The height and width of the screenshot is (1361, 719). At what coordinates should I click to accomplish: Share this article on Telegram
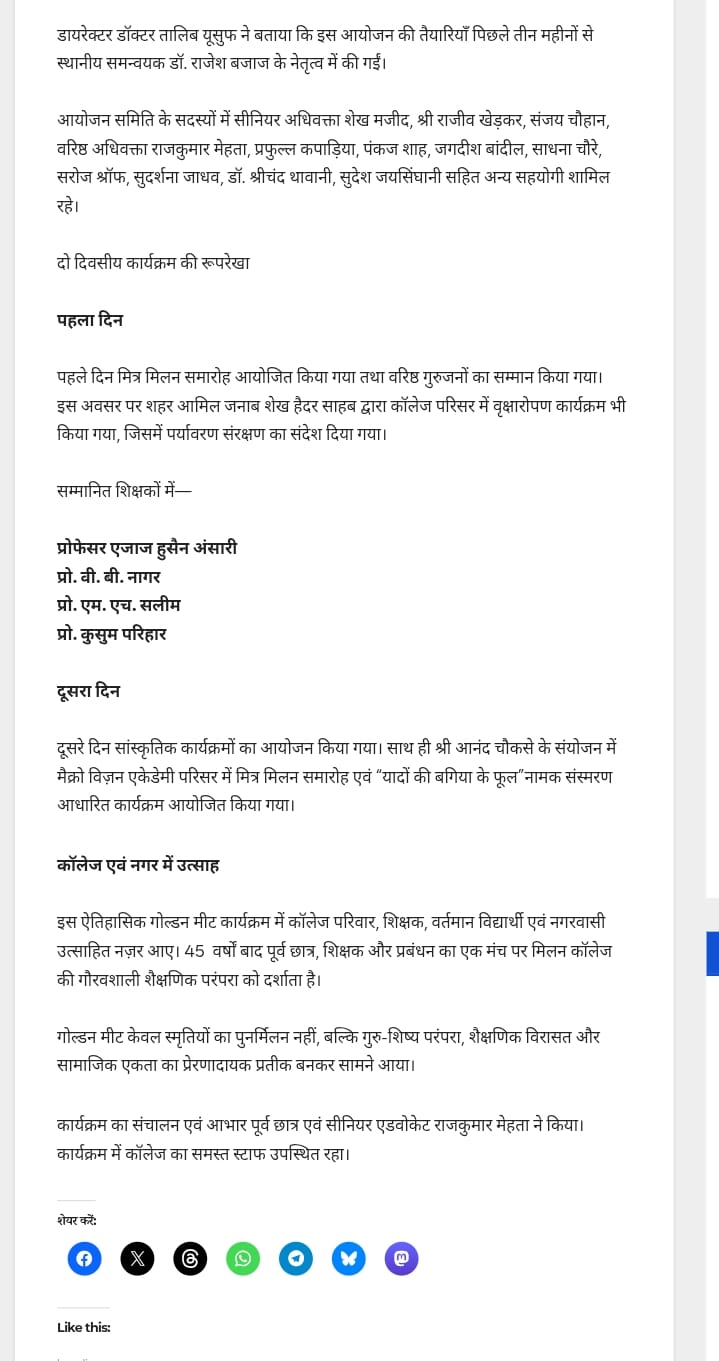pyautogui.click(x=296, y=1258)
